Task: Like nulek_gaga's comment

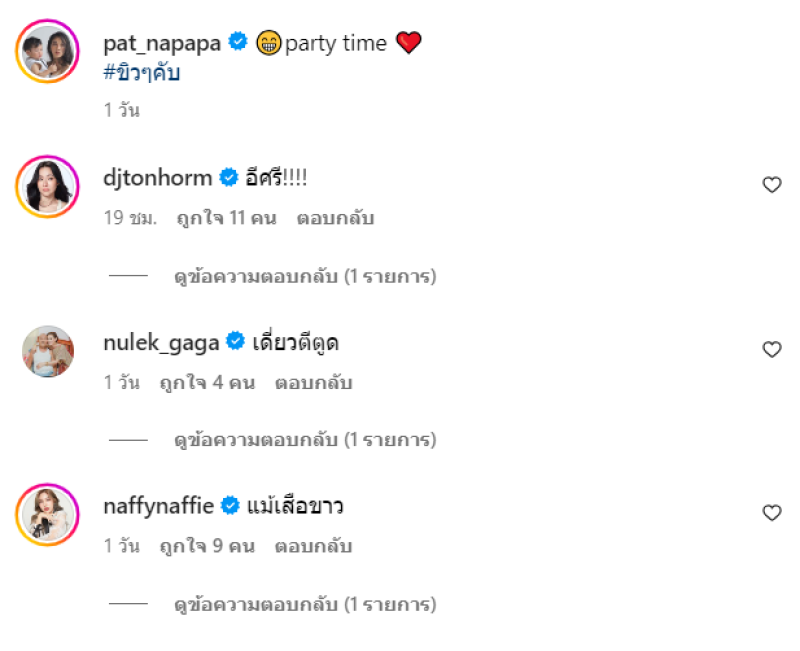Action: point(771,349)
